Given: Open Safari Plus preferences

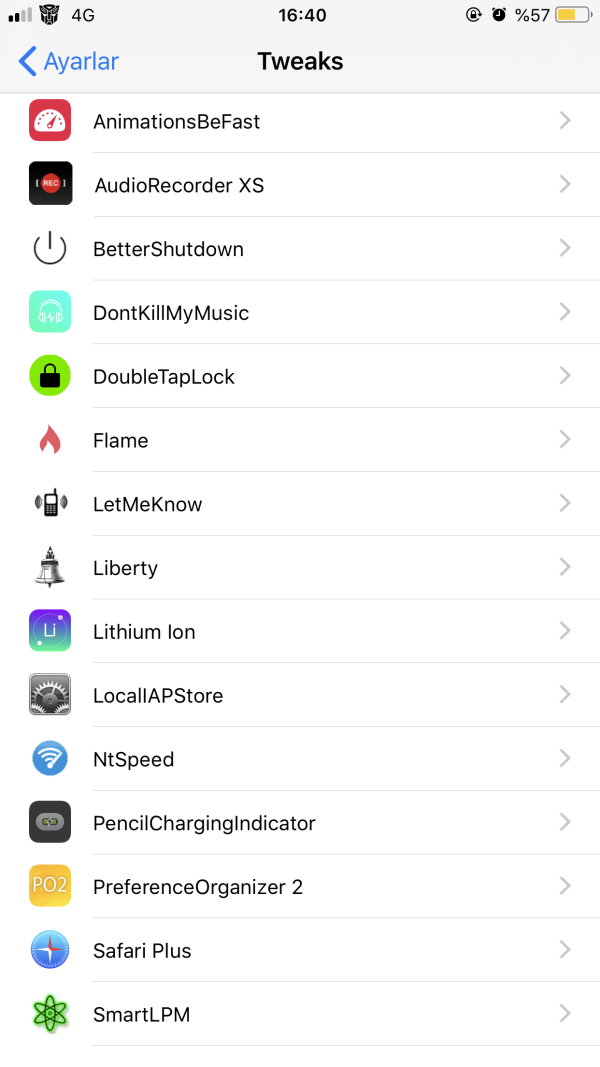Looking at the screenshot, I should click(x=300, y=951).
